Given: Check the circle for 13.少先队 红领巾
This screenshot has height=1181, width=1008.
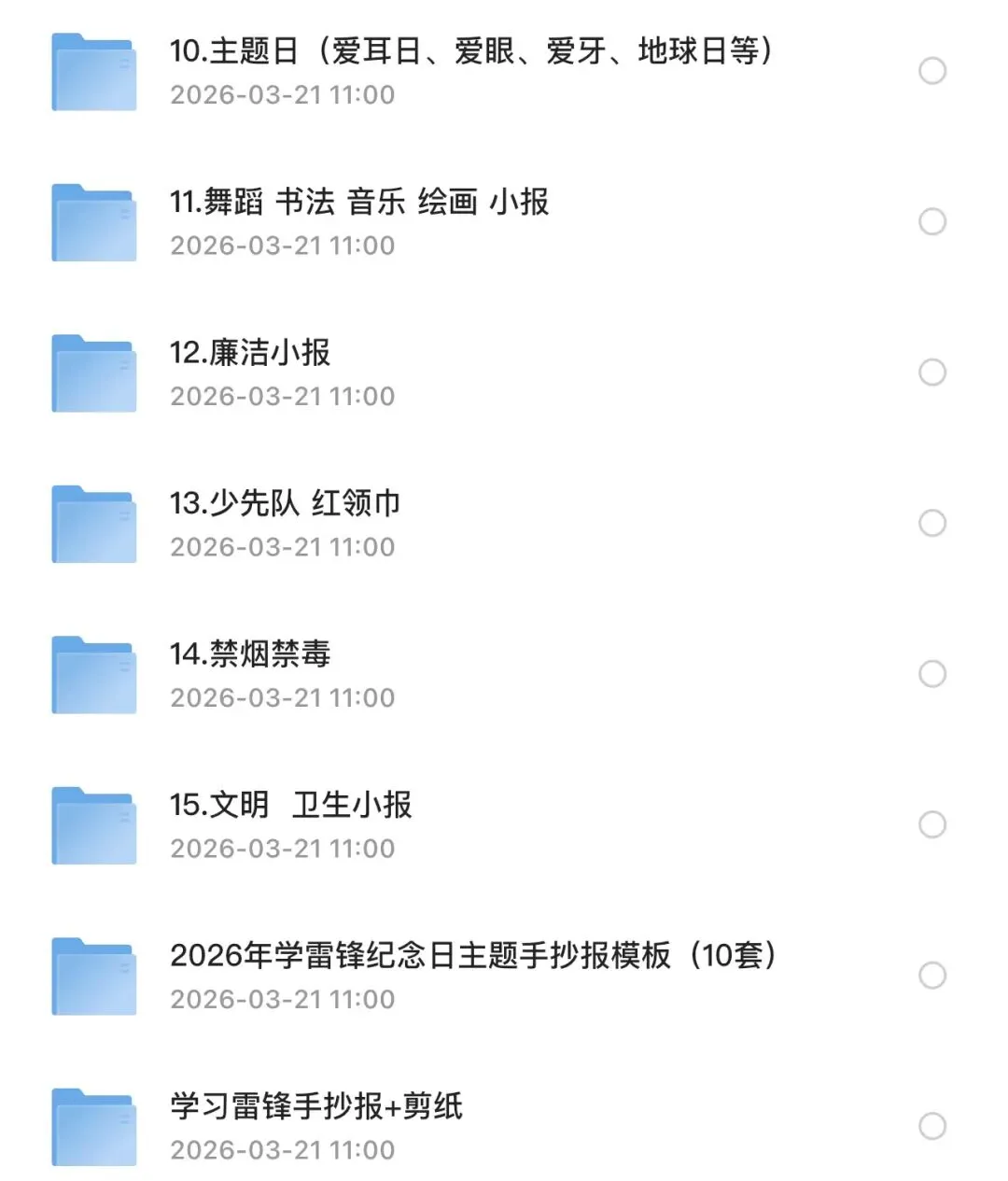Looking at the screenshot, I should pos(932,524).
